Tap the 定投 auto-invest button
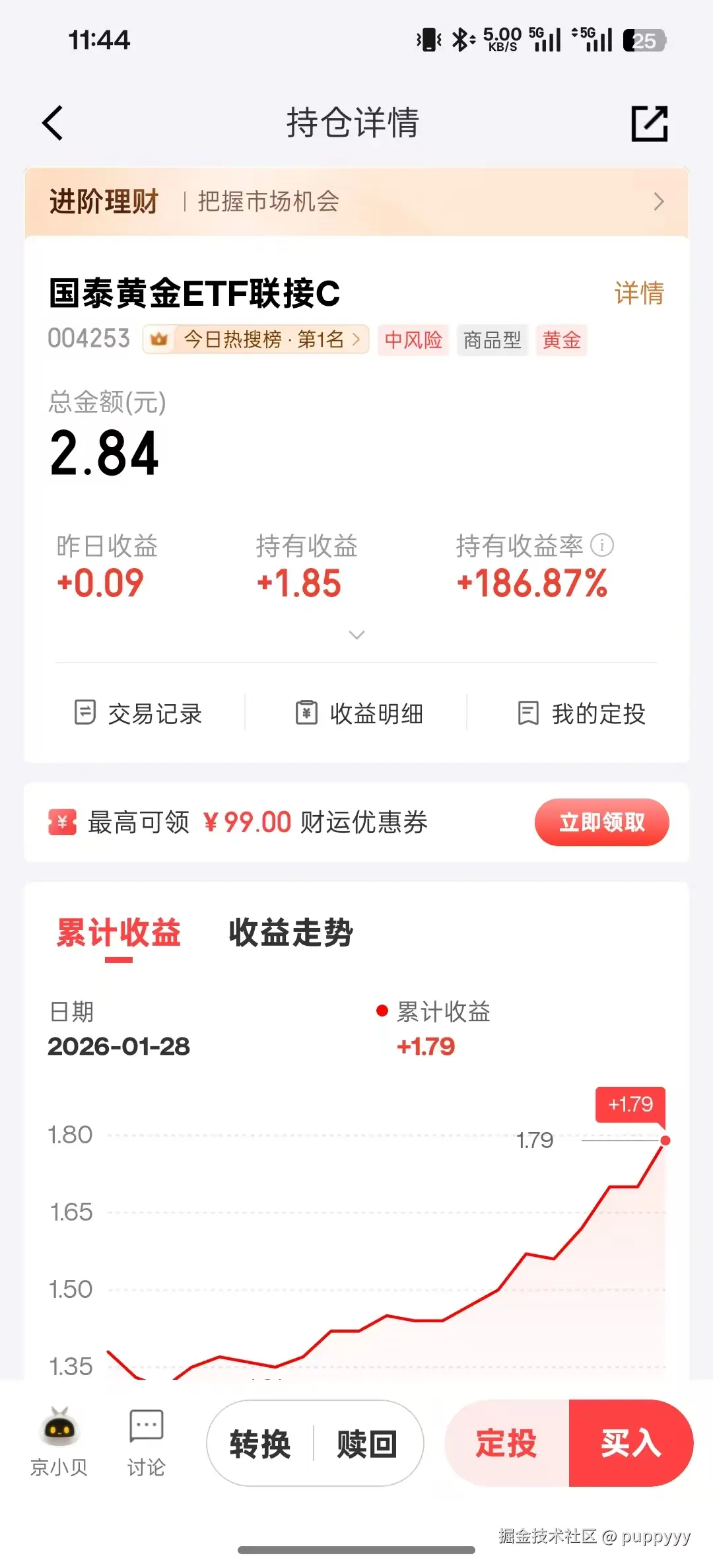This screenshot has height=1568, width=713. point(506,1444)
